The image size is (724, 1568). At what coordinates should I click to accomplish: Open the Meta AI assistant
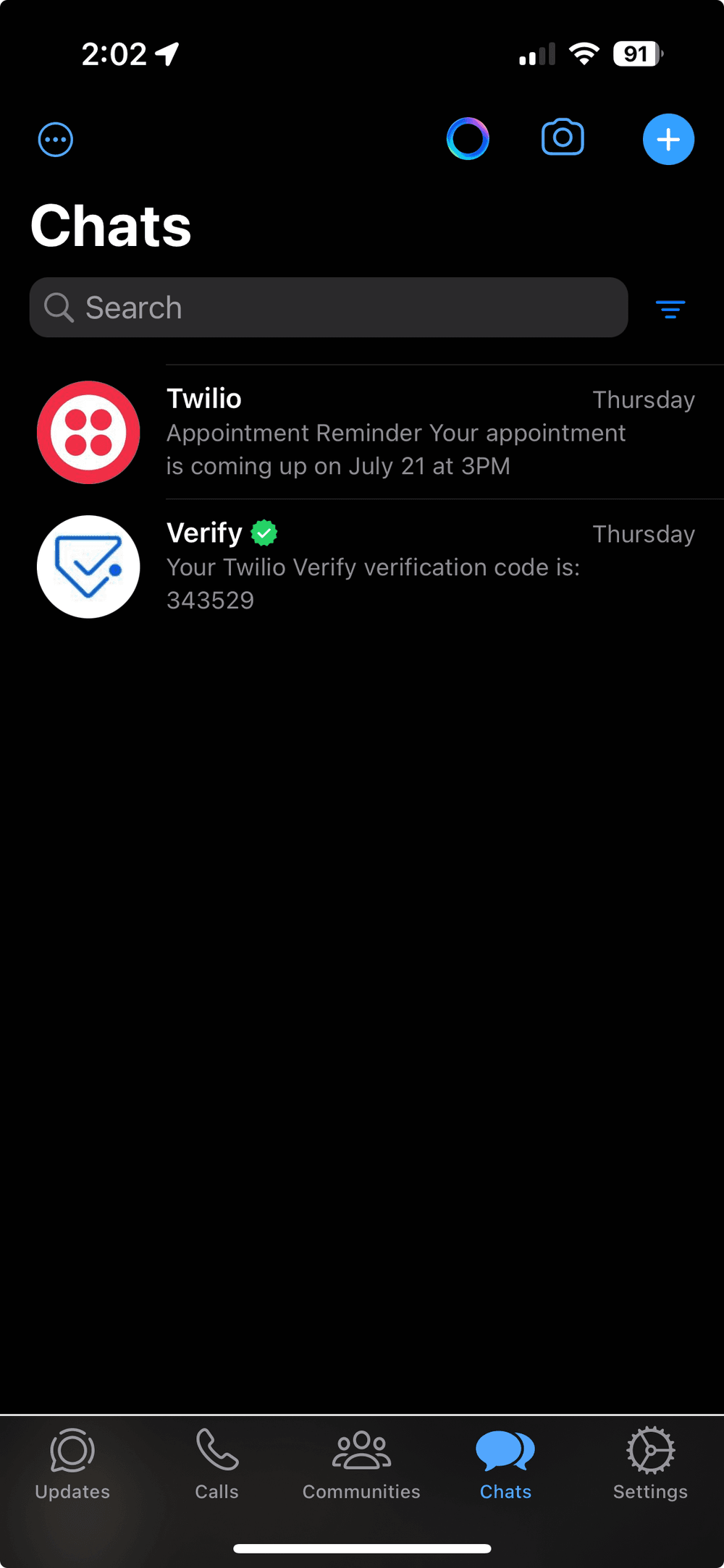468,138
